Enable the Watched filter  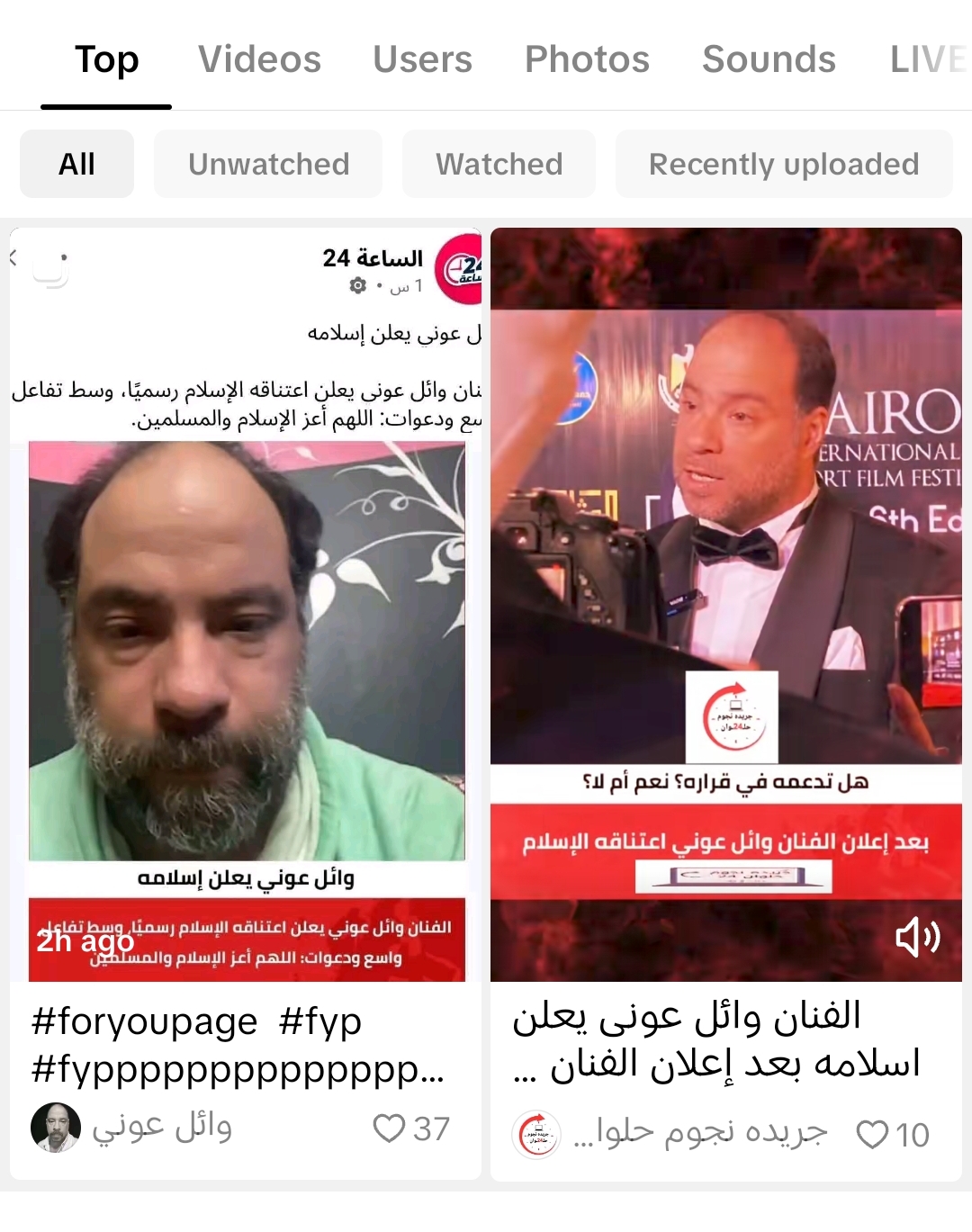[x=499, y=164]
